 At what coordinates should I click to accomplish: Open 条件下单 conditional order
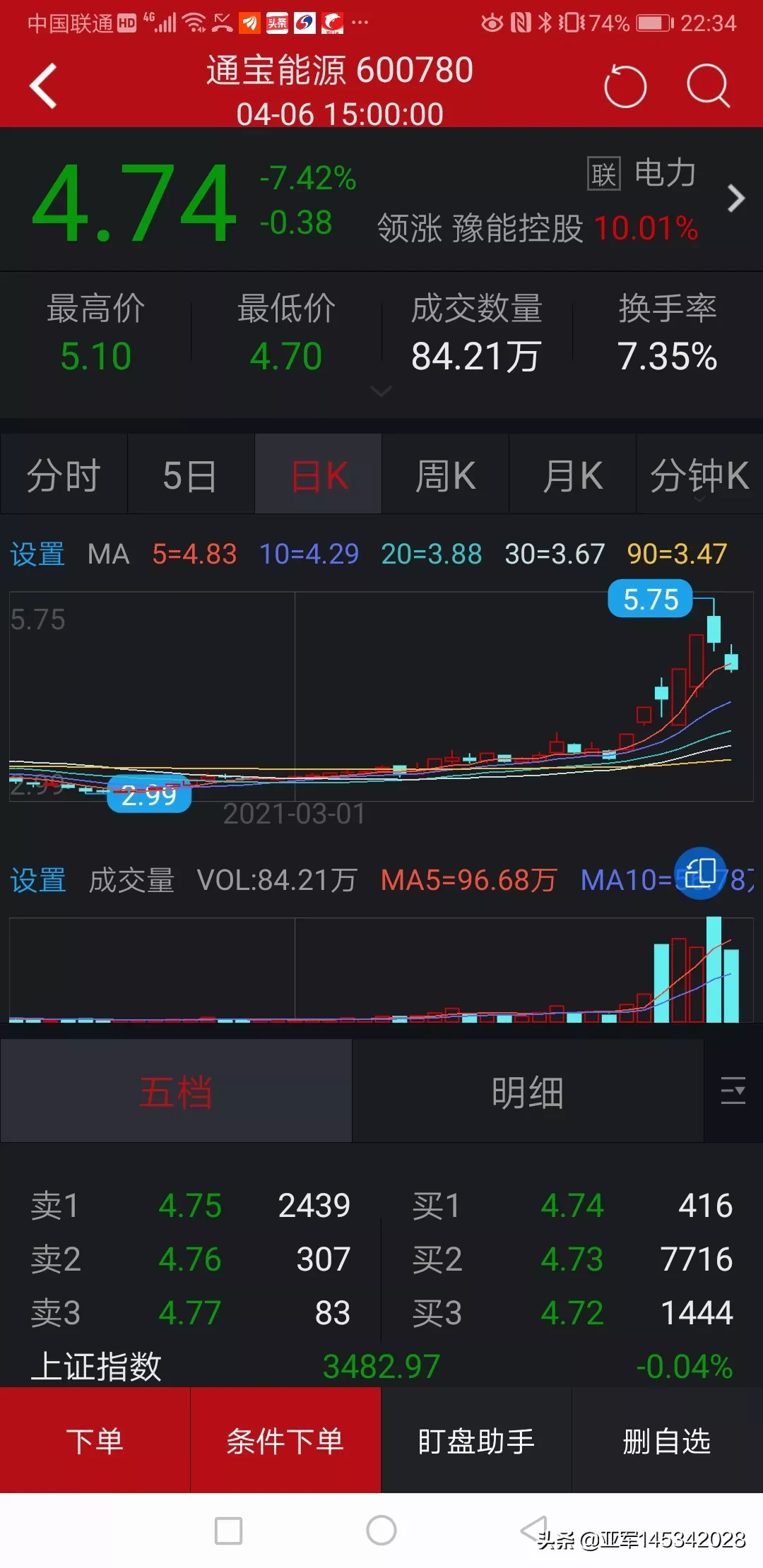click(x=285, y=1441)
